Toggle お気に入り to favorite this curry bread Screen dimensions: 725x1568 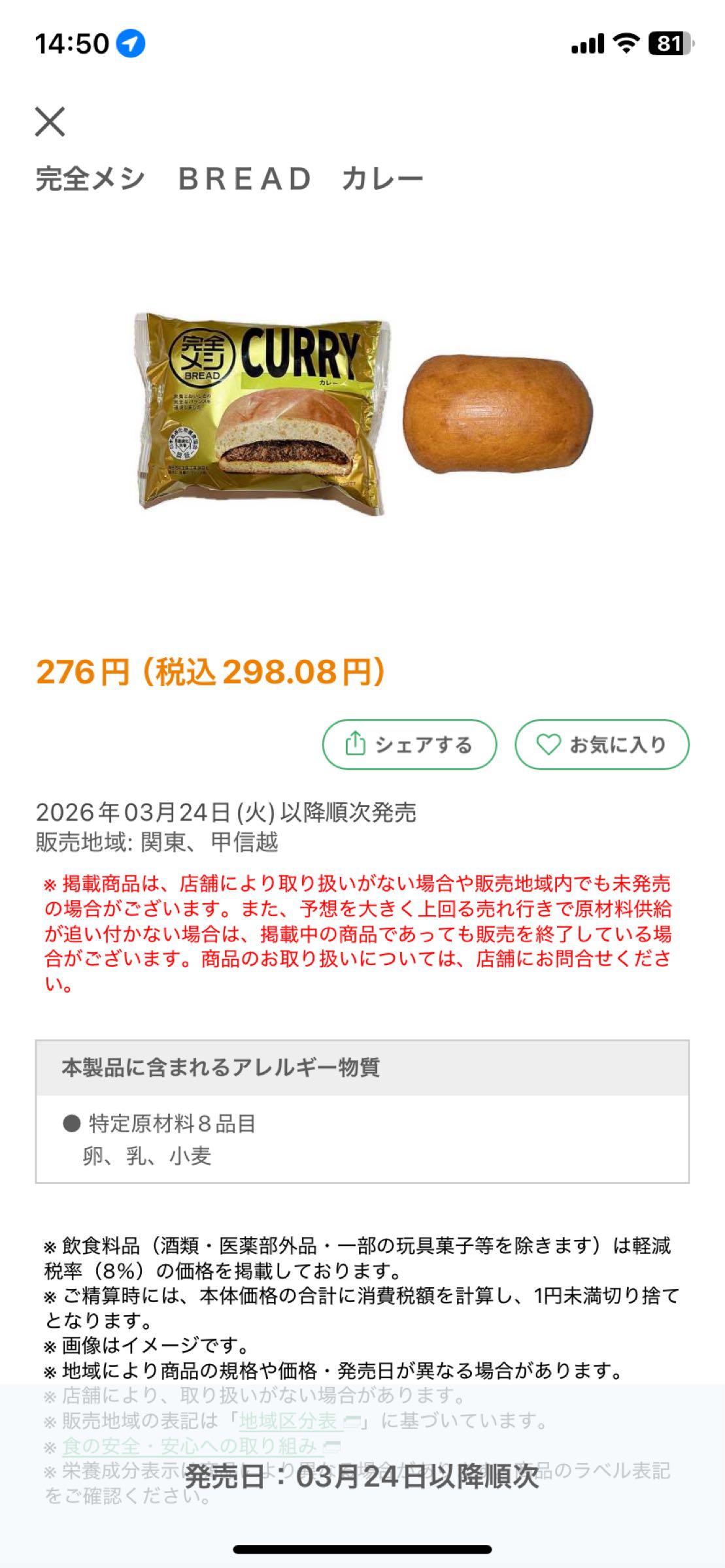[x=601, y=743]
